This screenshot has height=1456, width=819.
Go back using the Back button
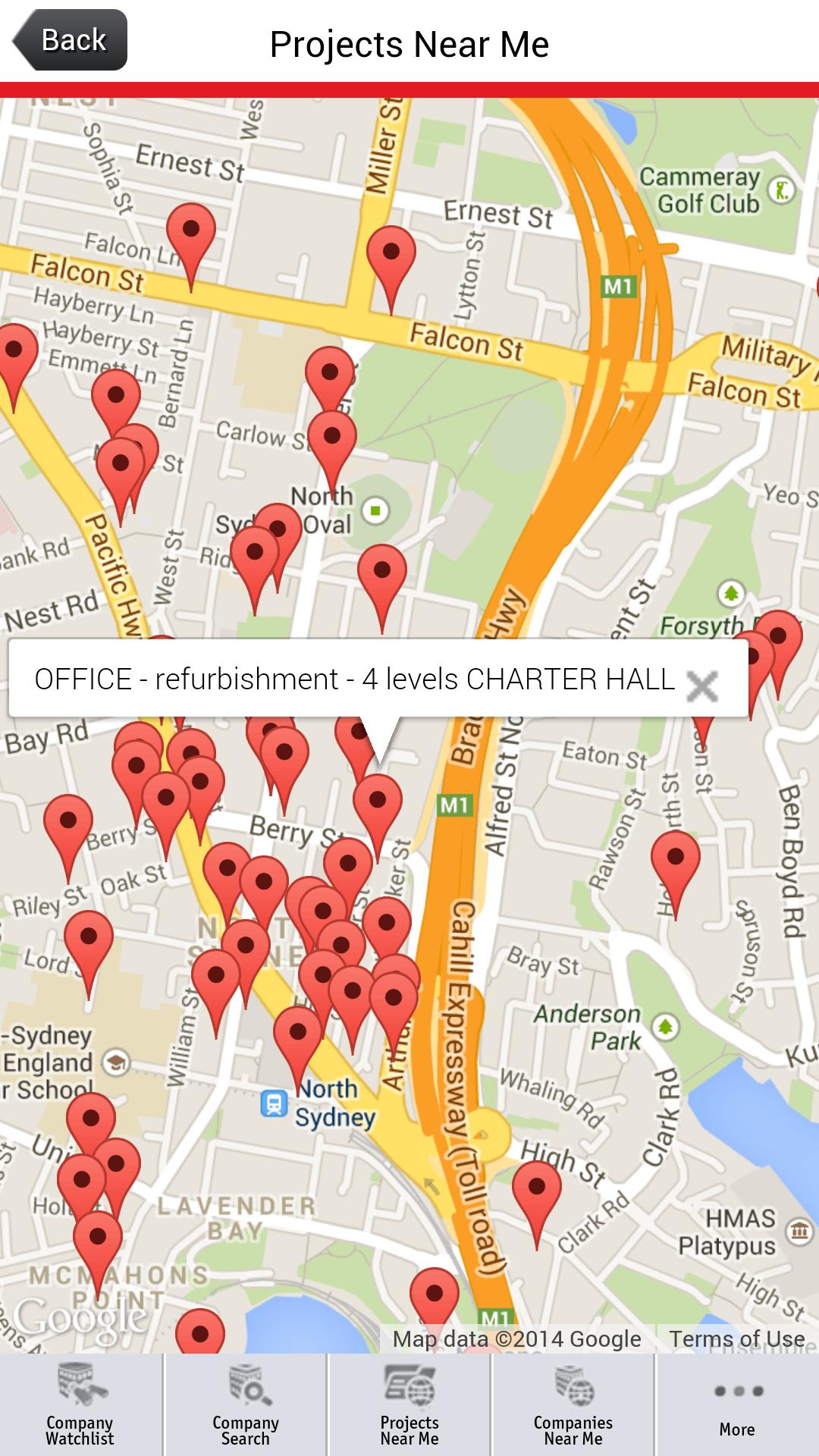pyautogui.click(x=70, y=40)
